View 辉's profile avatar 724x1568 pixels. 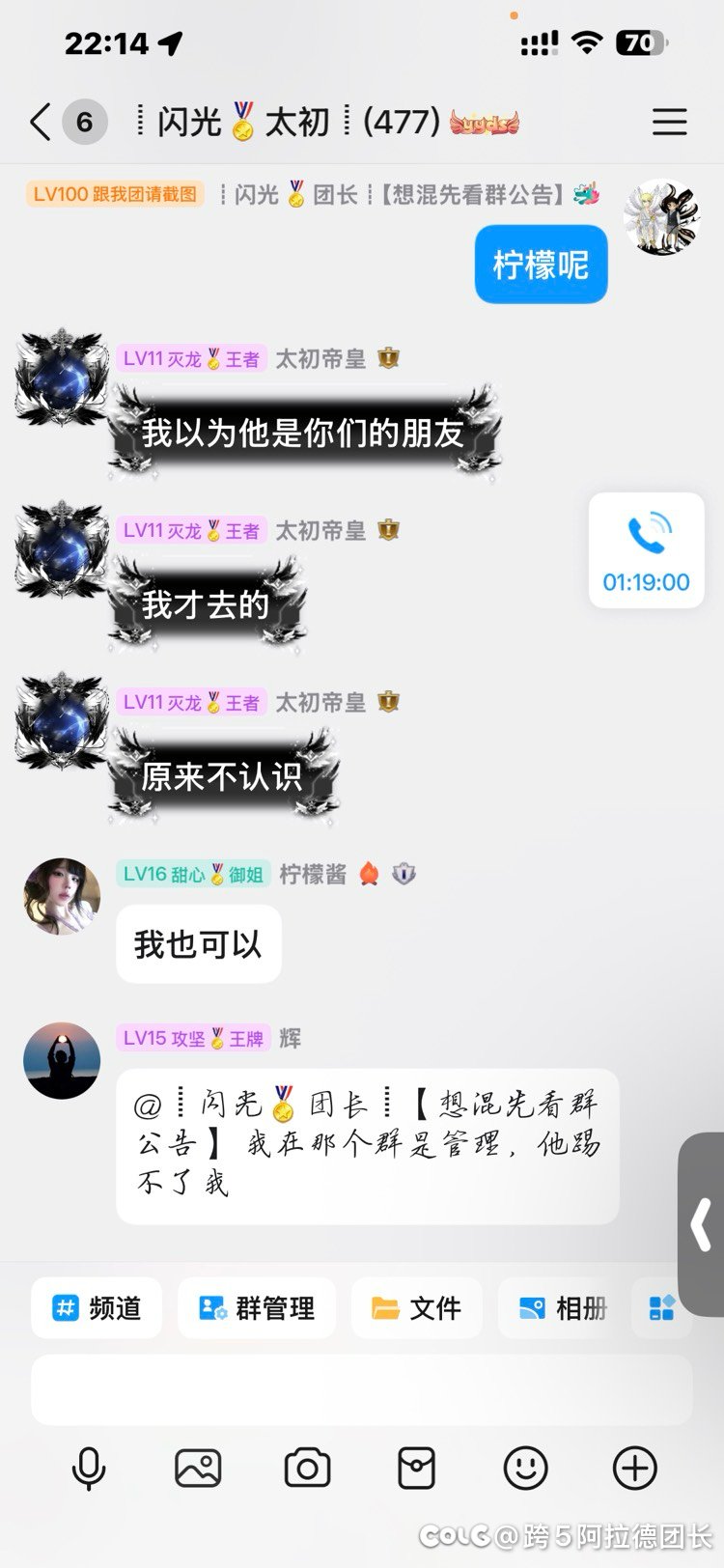point(62,1060)
